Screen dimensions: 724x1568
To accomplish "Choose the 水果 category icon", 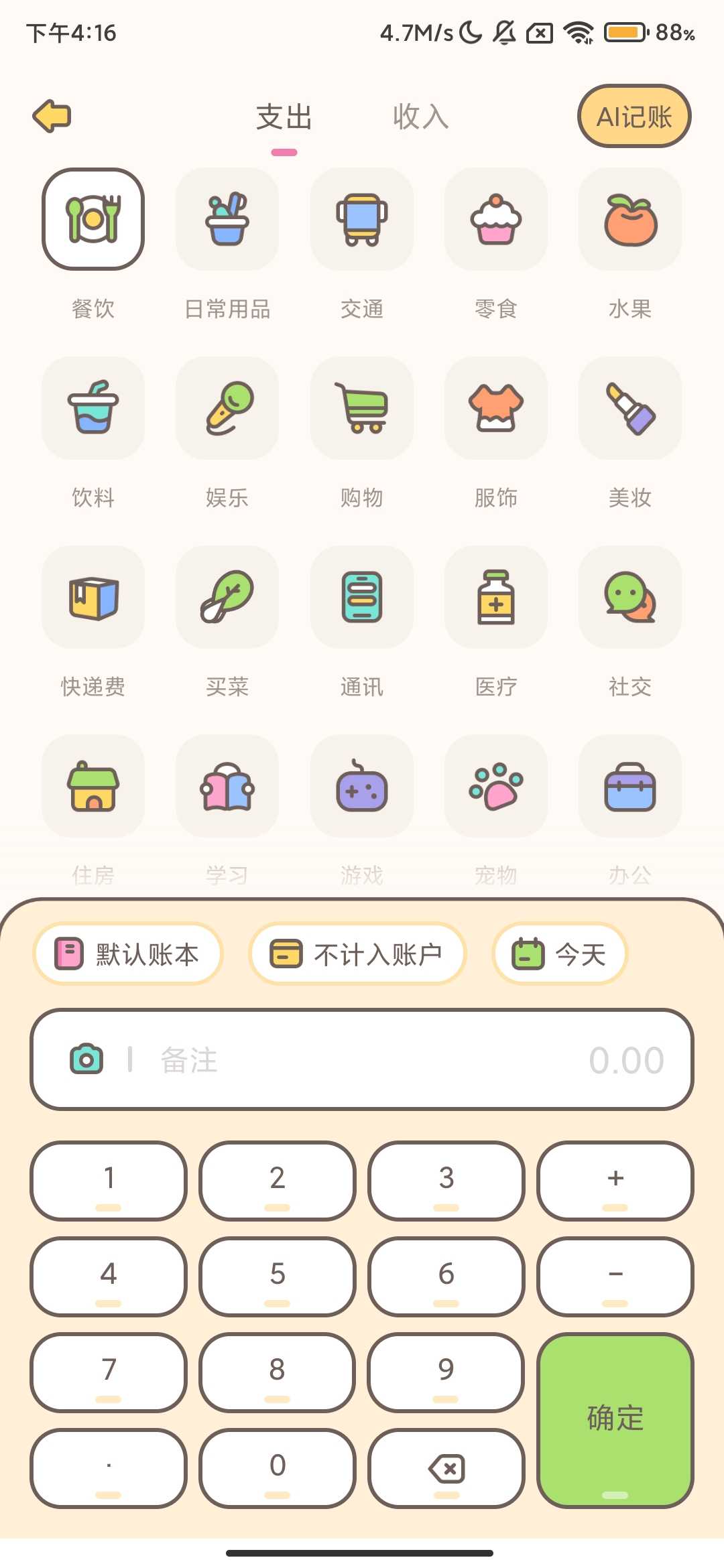I will pos(629,220).
